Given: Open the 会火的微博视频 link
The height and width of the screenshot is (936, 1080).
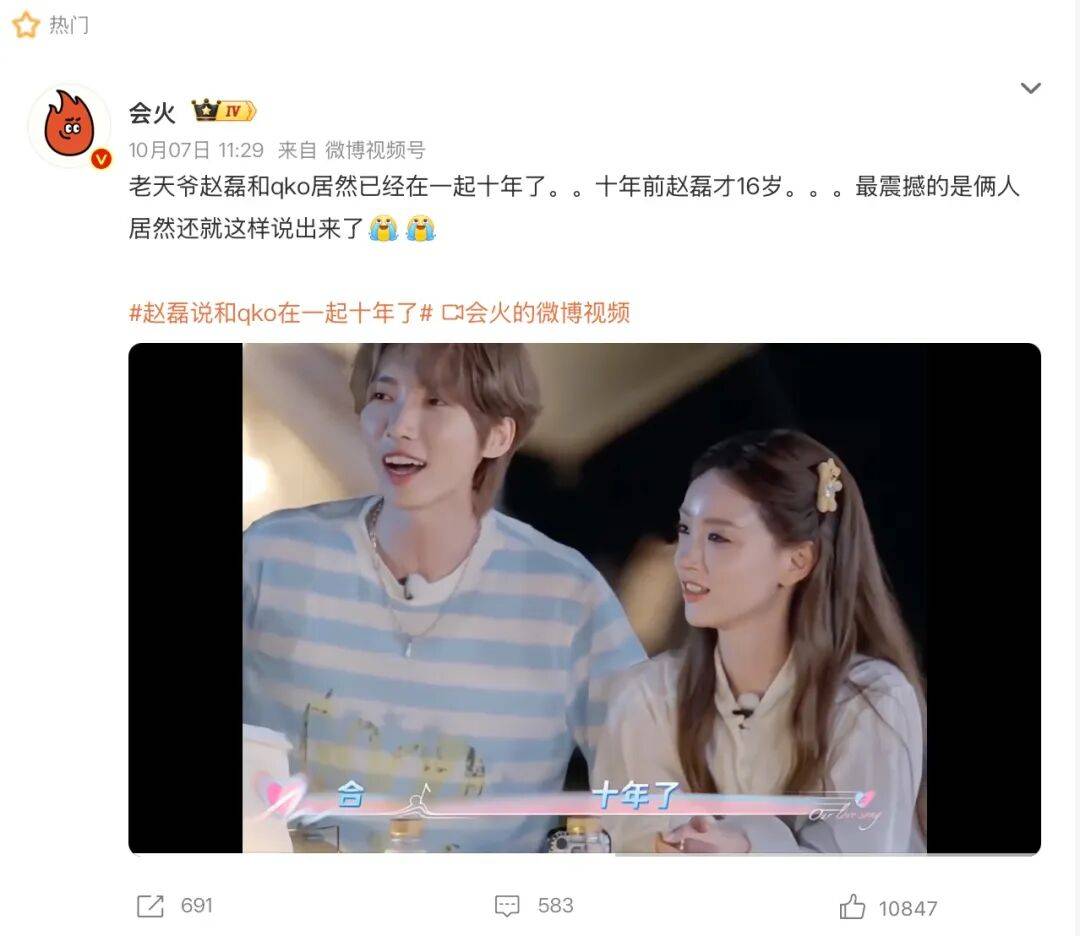Looking at the screenshot, I should click(536, 313).
